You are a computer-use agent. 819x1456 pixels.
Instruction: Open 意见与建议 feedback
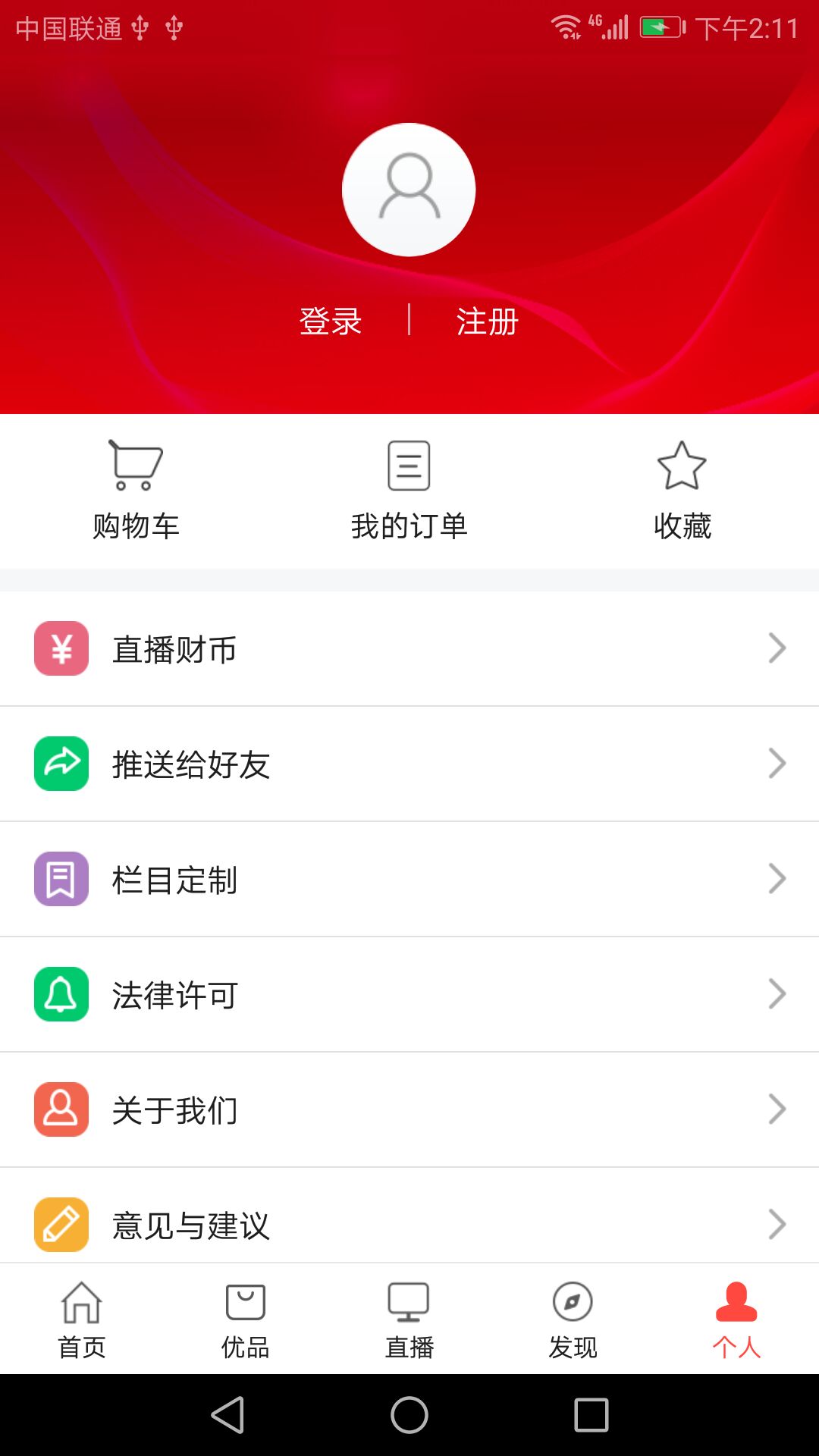[x=409, y=1222]
